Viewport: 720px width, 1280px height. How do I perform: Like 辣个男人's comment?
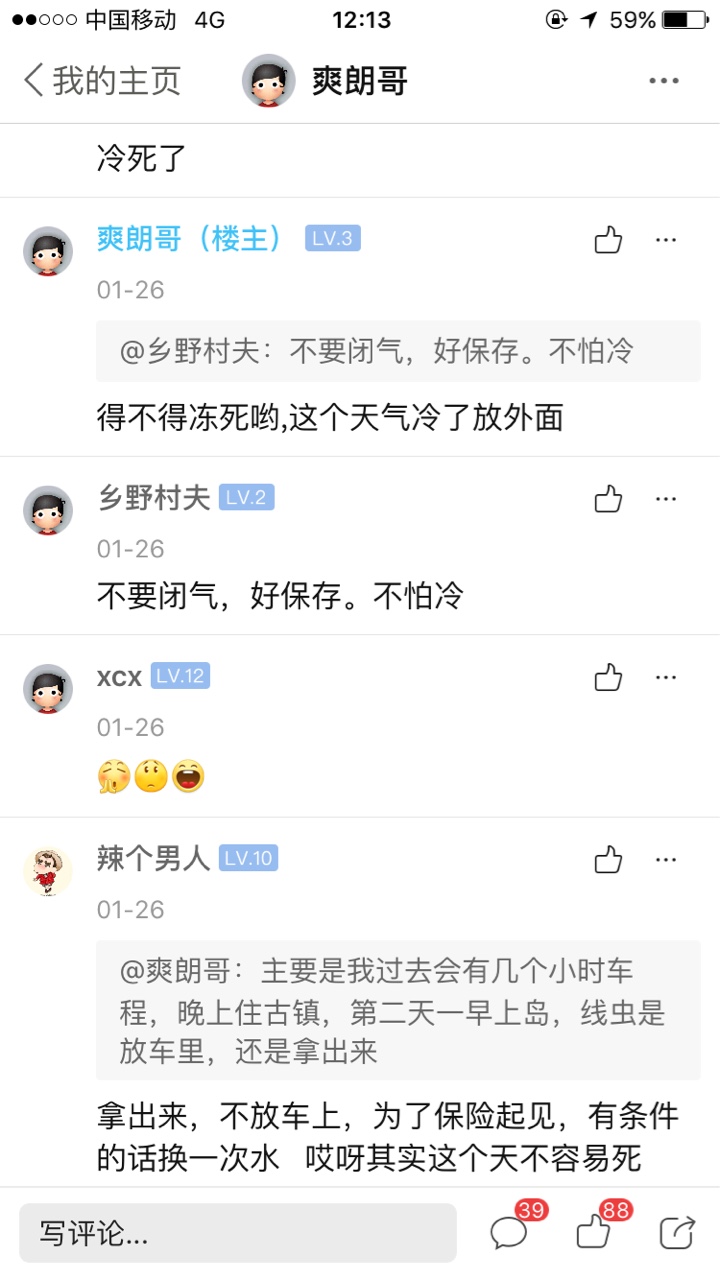(x=608, y=859)
